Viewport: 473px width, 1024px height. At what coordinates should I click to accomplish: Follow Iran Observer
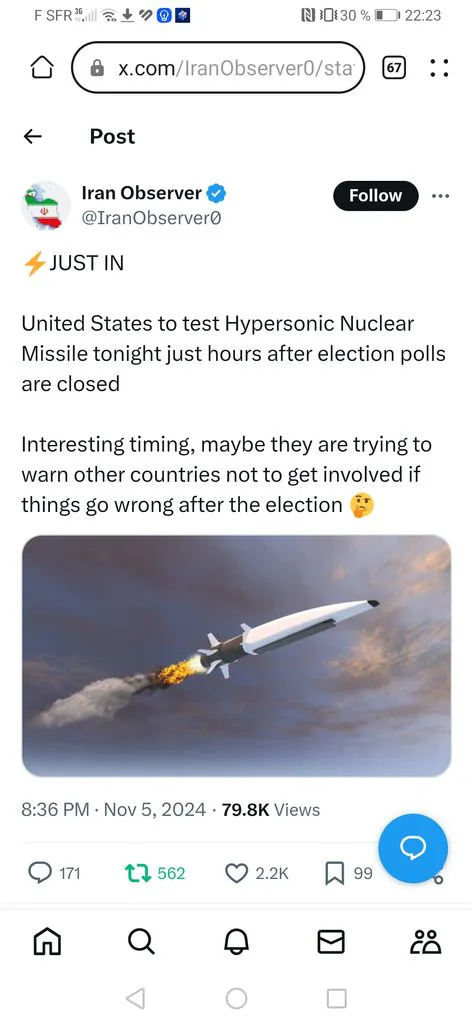[x=376, y=195]
